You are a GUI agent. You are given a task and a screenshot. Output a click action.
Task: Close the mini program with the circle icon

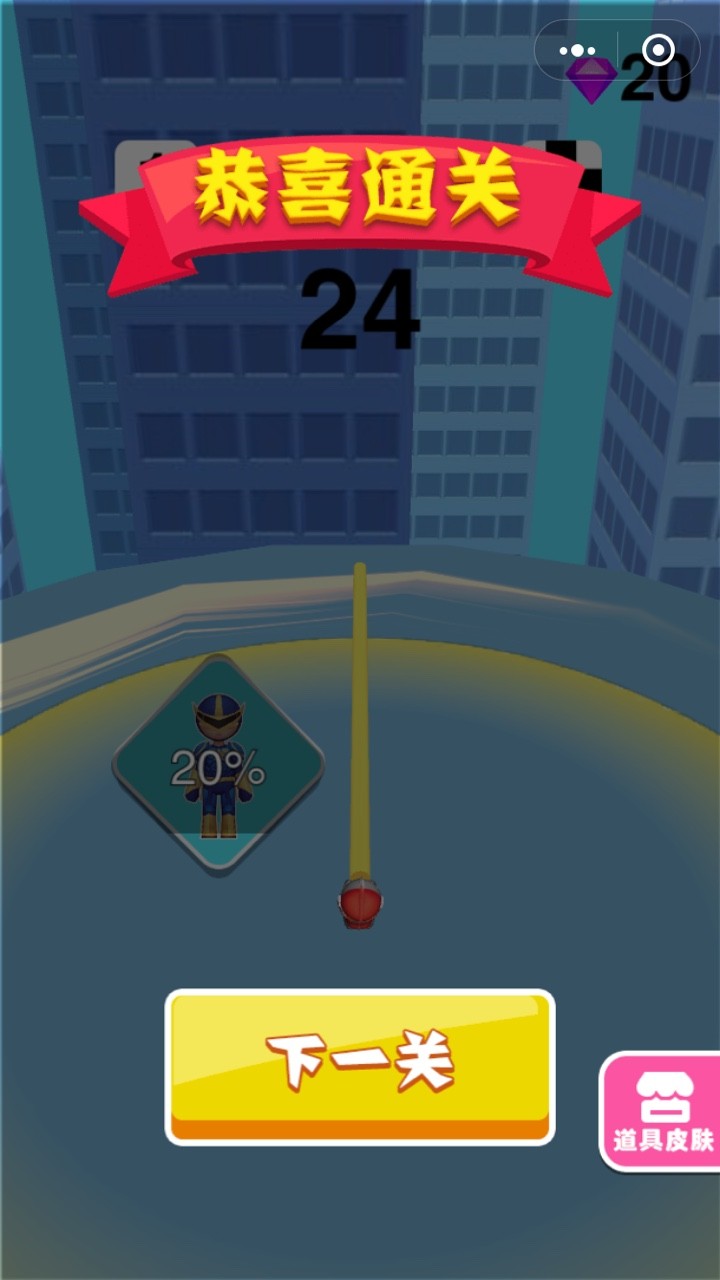tap(657, 50)
